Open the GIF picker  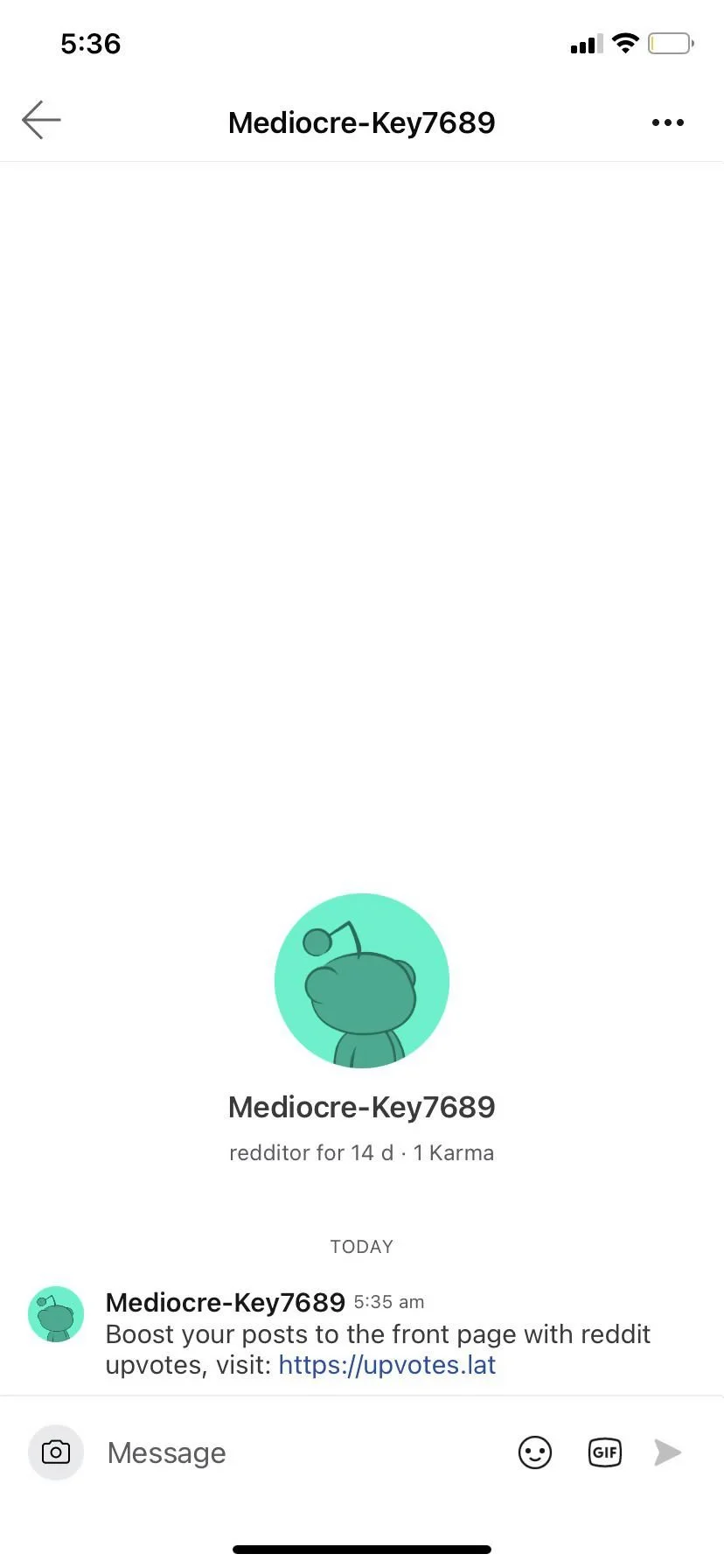(x=605, y=1452)
